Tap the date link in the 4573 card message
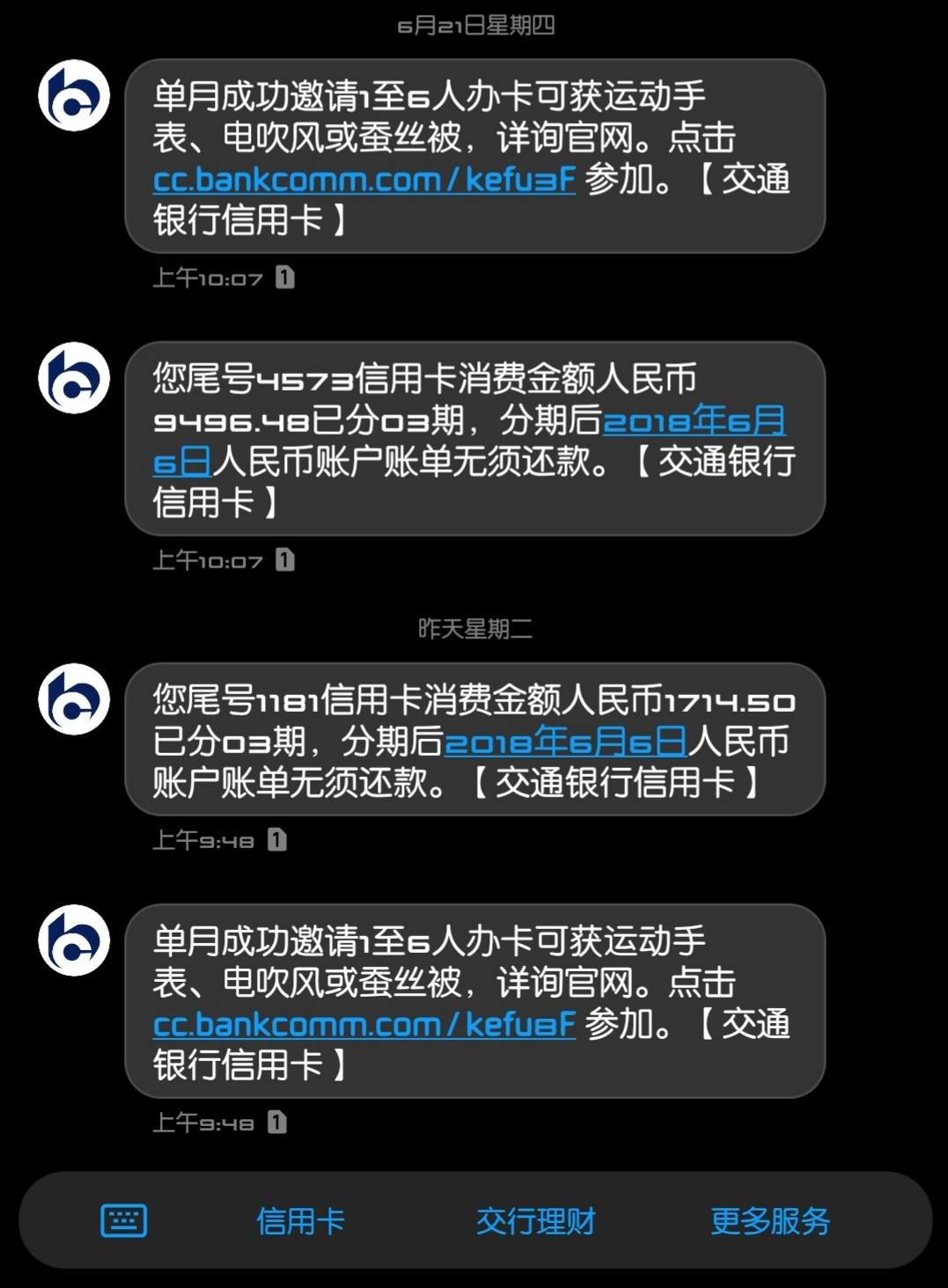 click(x=694, y=421)
